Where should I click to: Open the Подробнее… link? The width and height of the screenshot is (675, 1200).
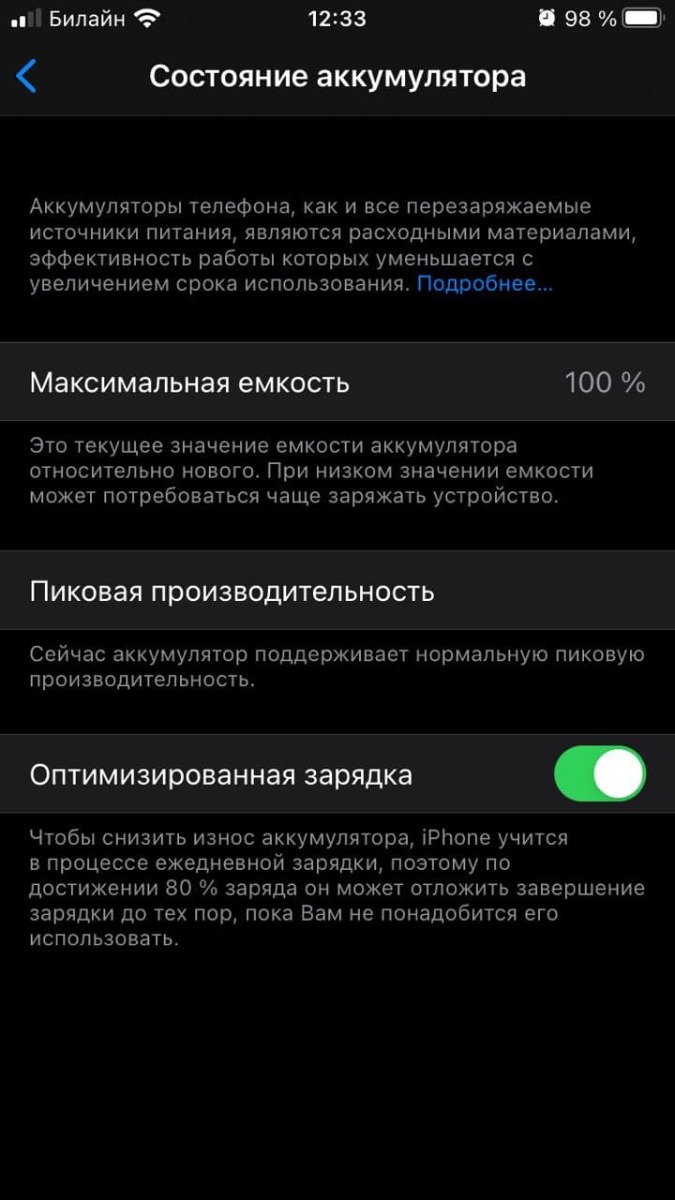[485, 284]
